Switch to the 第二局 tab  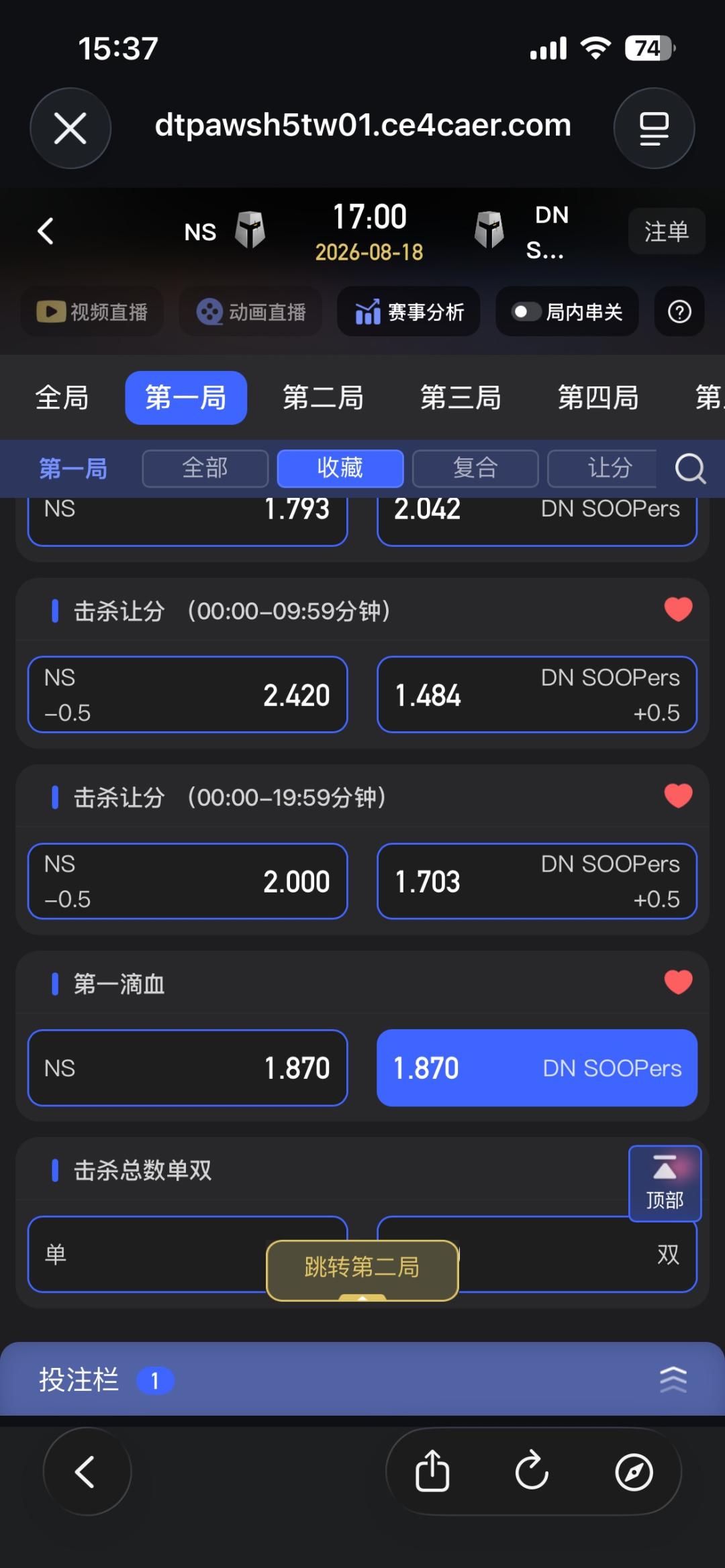323,398
